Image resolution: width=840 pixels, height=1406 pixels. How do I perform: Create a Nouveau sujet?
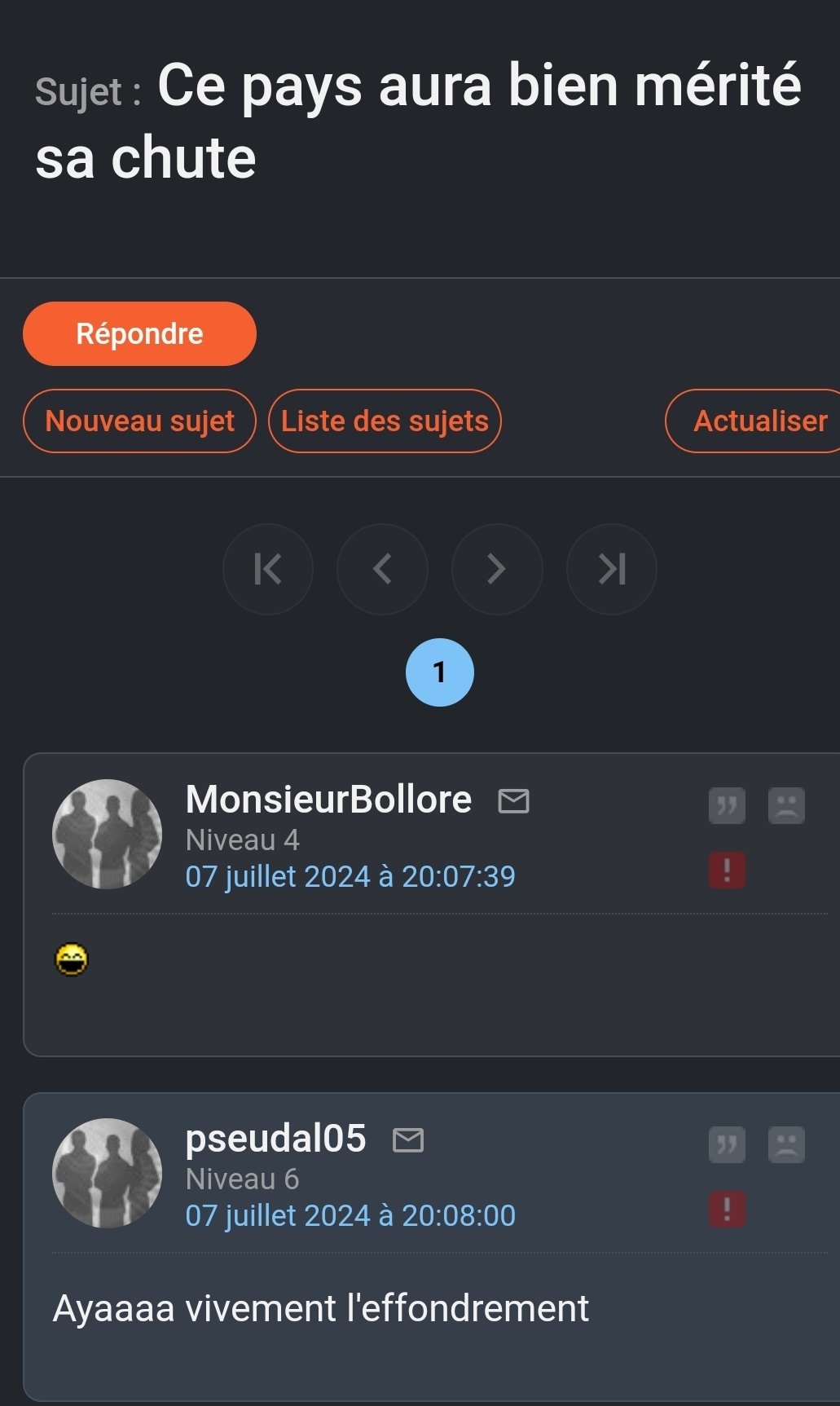click(x=139, y=421)
